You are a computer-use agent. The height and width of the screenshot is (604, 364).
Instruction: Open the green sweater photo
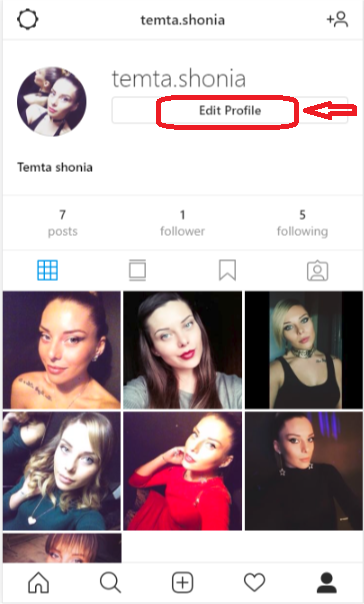coord(62,471)
